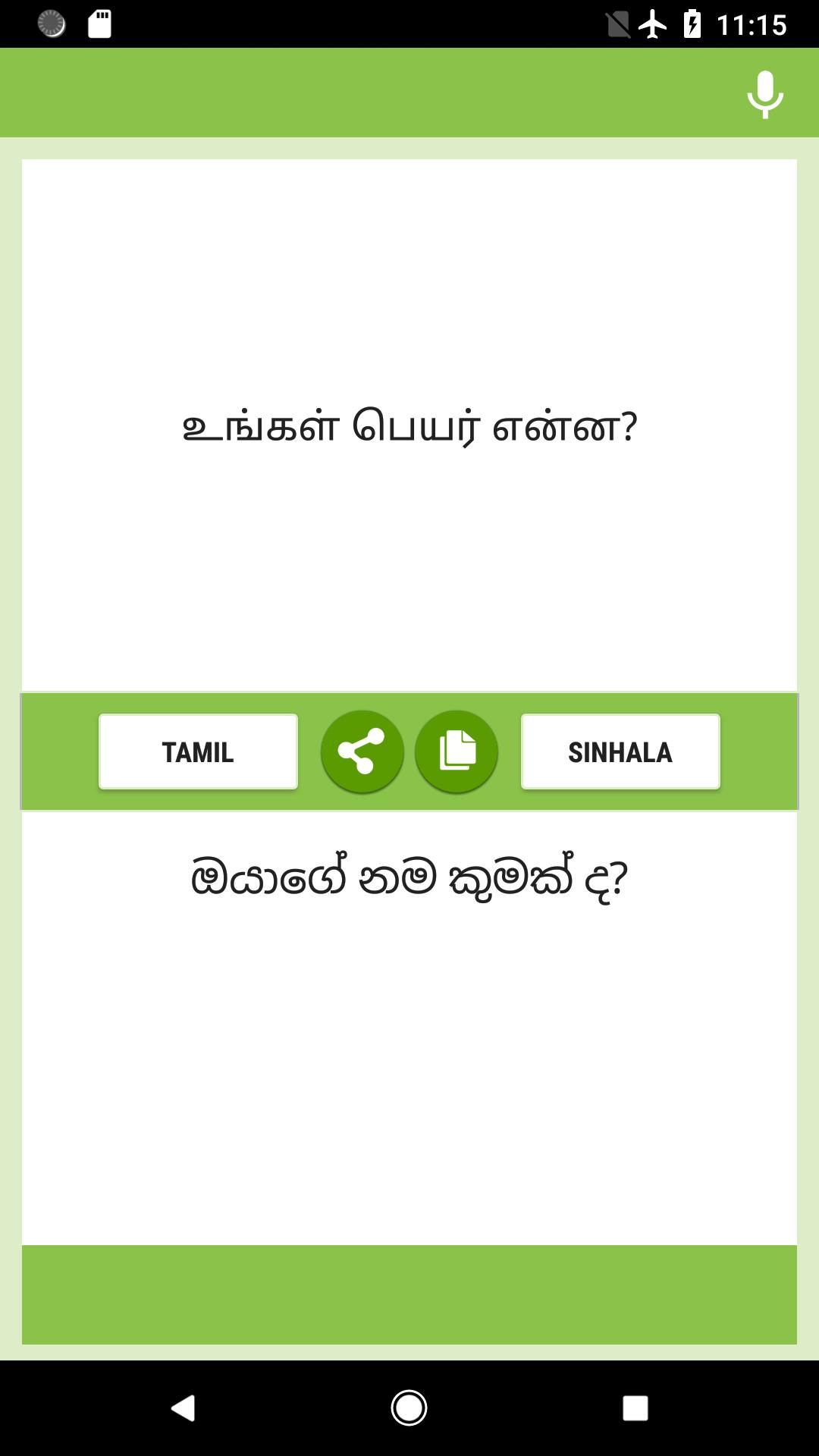Viewport: 819px width, 1456px height.
Task: Start voice input with the microphone
Action: click(765, 94)
